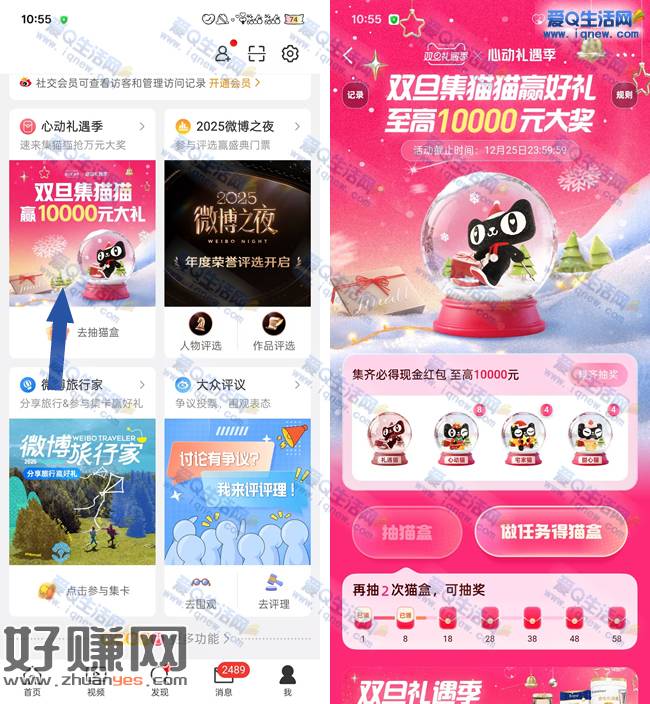The width and height of the screenshot is (650, 704).
Task: Go back from the 心动礼遇季 page
Action: 348,56
